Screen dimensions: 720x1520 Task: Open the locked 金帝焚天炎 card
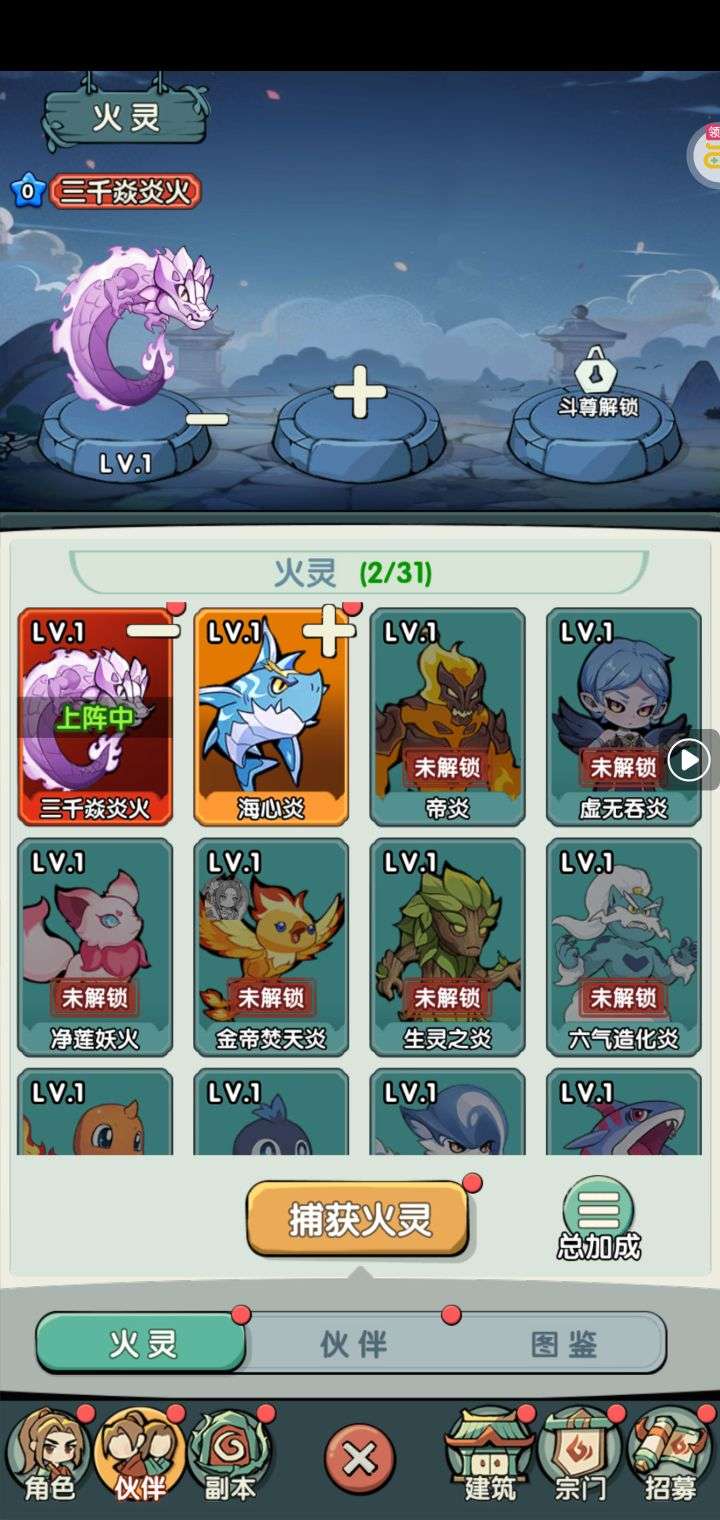click(270, 945)
